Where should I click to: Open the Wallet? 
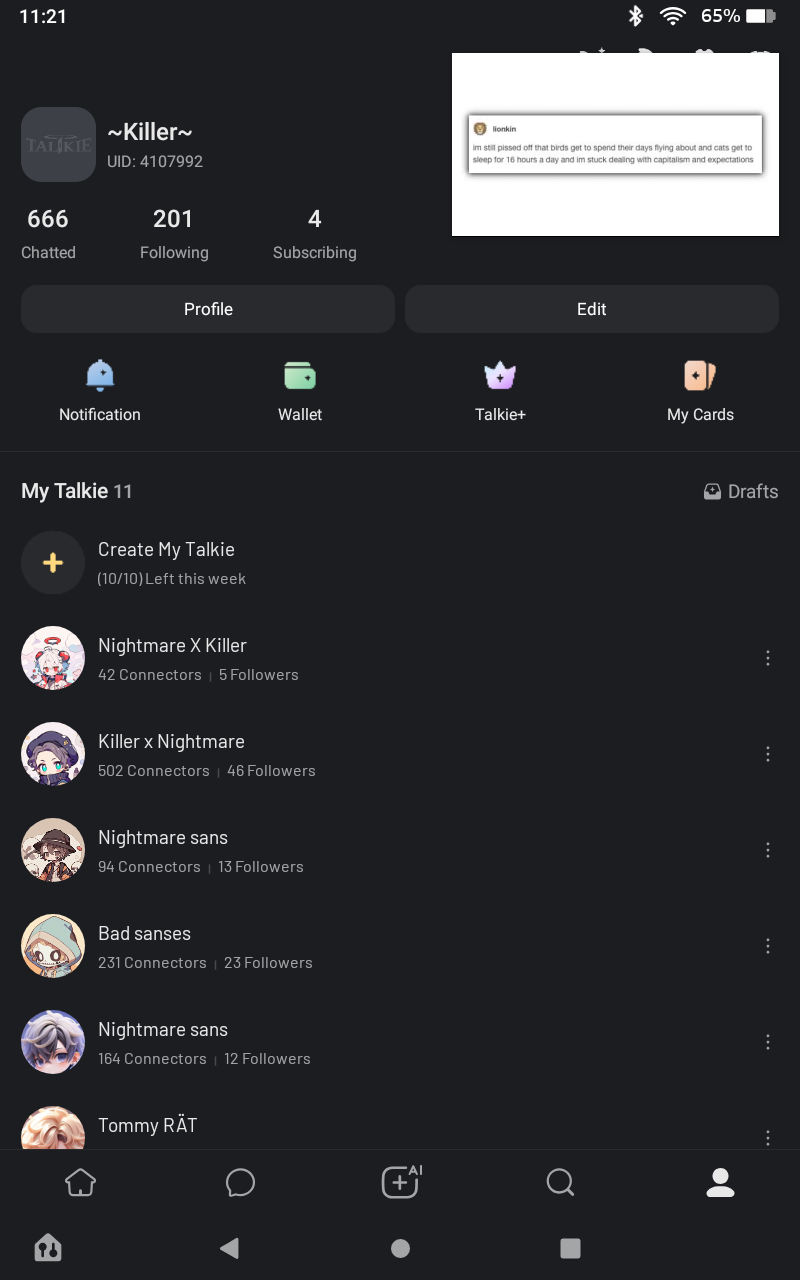coord(300,390)
